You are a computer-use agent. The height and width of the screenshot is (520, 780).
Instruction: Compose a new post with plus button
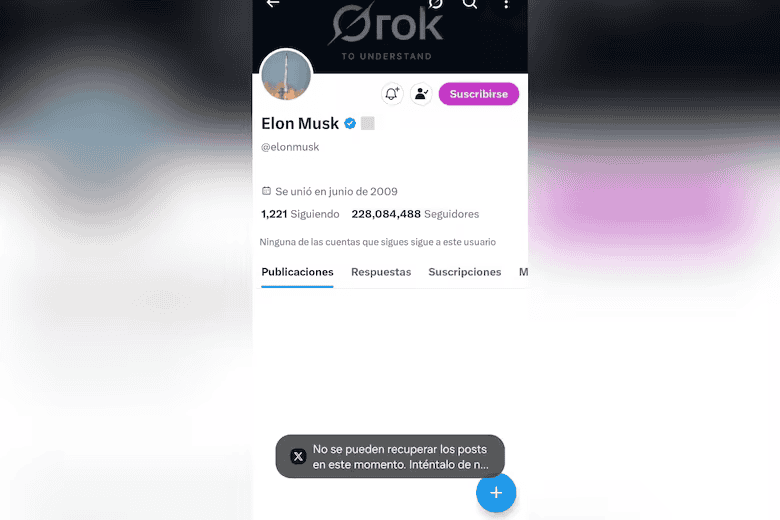[496, 492]
